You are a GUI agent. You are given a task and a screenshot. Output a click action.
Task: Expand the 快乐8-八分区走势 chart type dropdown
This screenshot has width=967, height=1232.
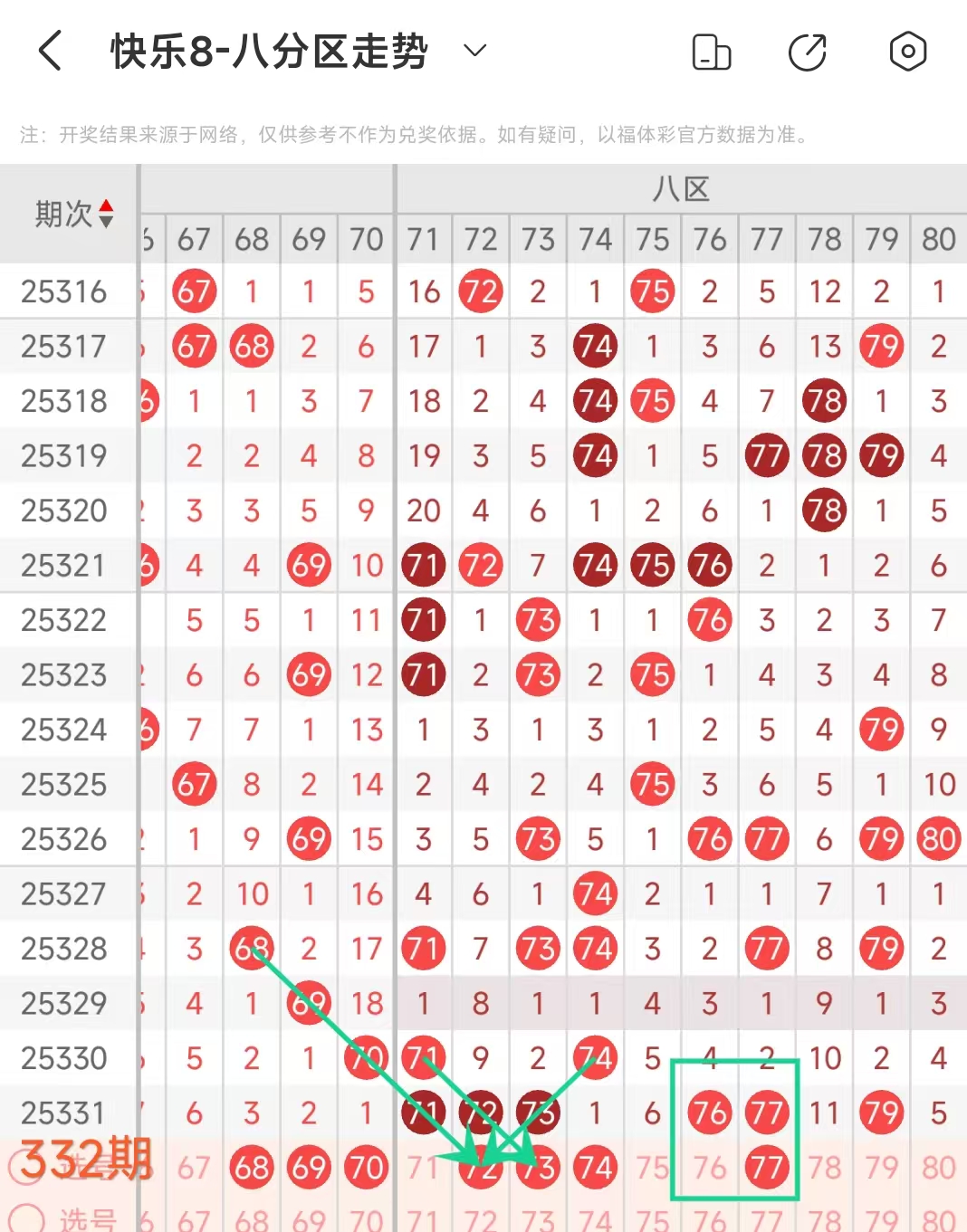click(x=474, y=51)
